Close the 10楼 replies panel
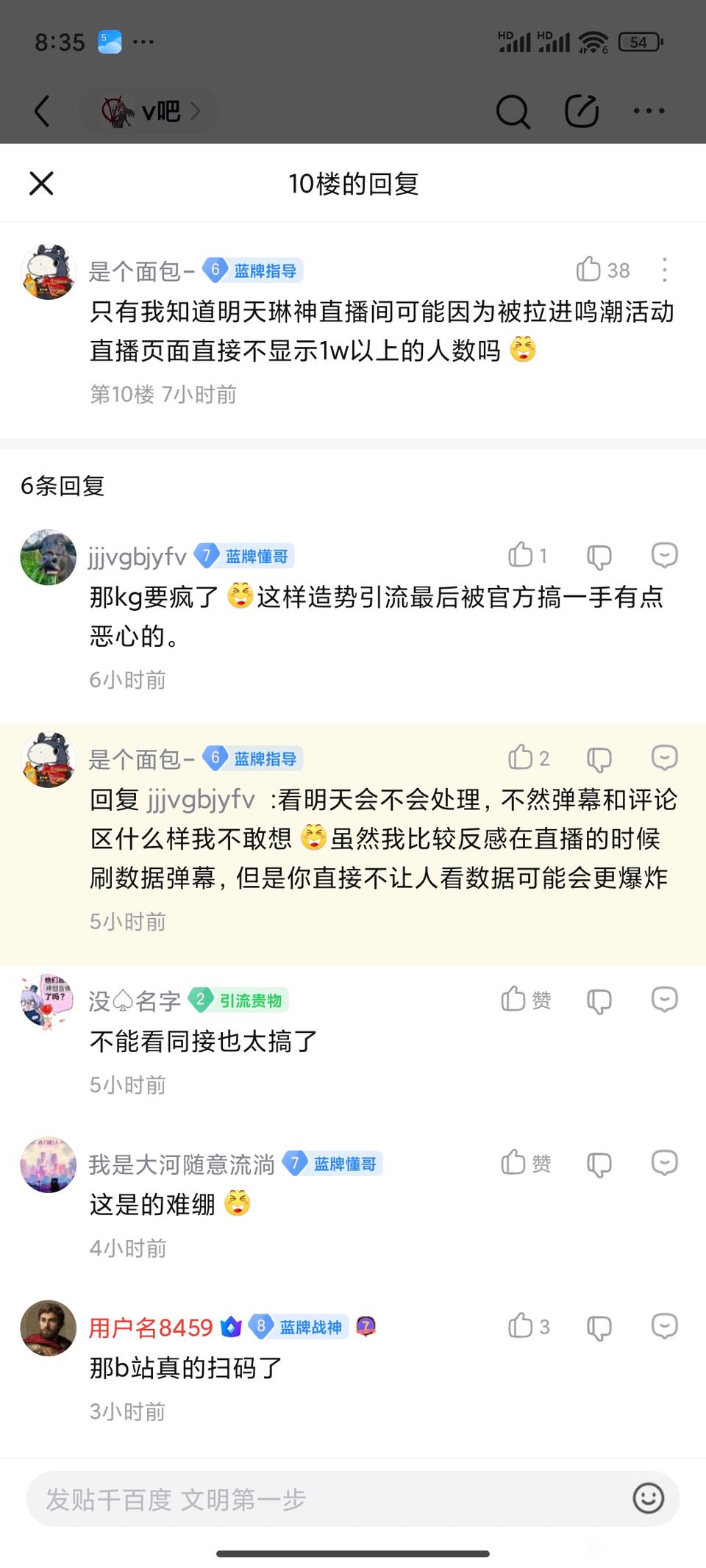The image size is (706, 1568). click(41, 183)
